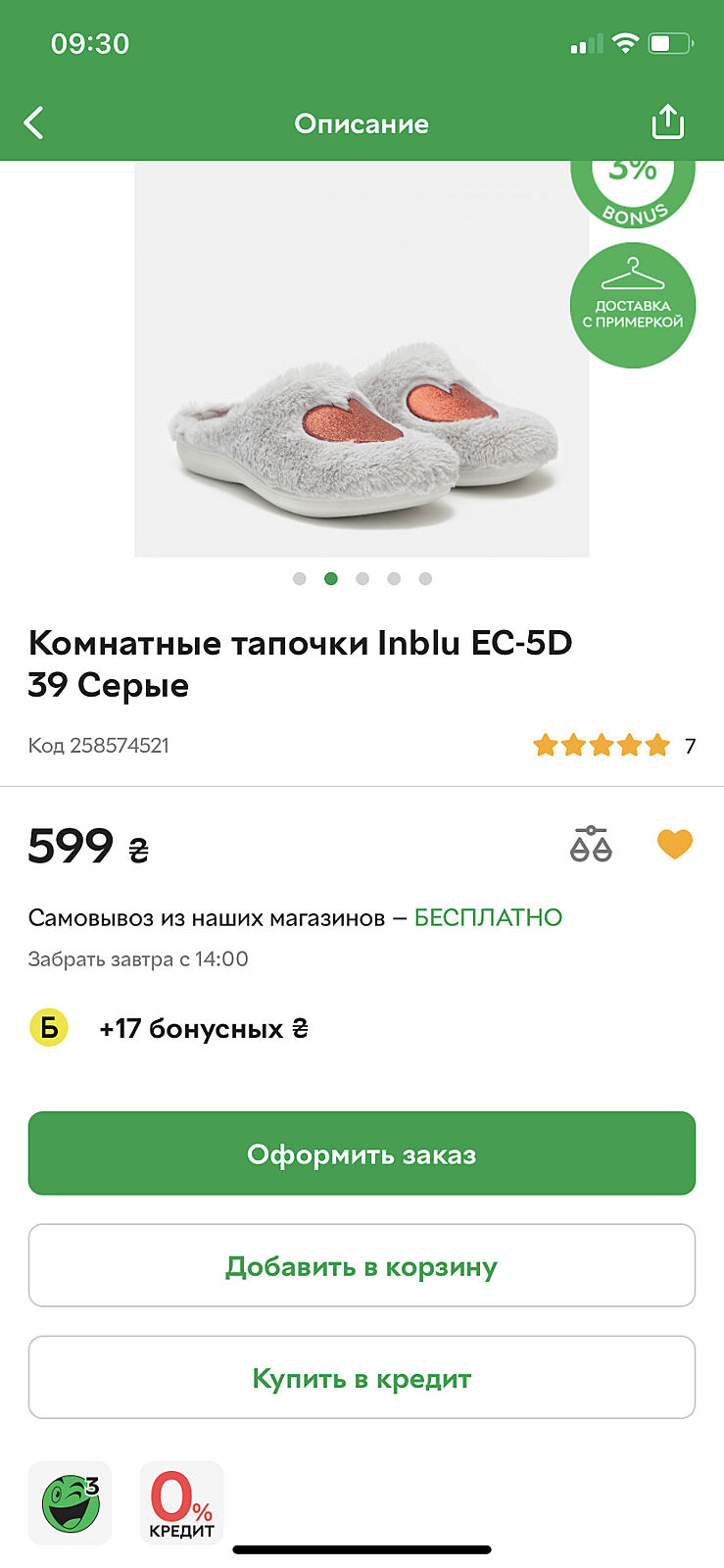Open the 3% bonus badge
Image resolution: width=724 pixels, height=1568 pixels.
(x=633, y=186)
